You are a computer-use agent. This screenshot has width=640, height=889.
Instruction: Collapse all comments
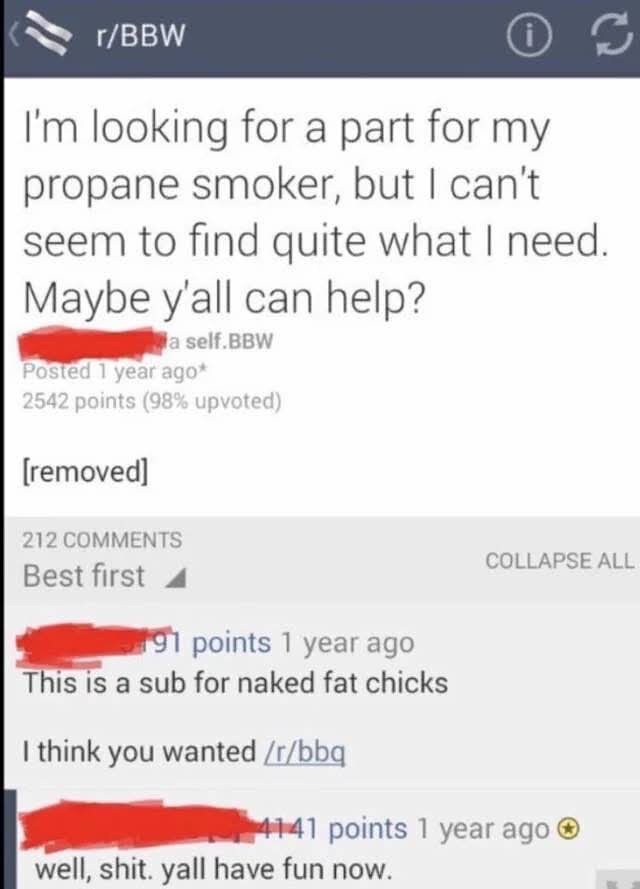coord(558,560)
